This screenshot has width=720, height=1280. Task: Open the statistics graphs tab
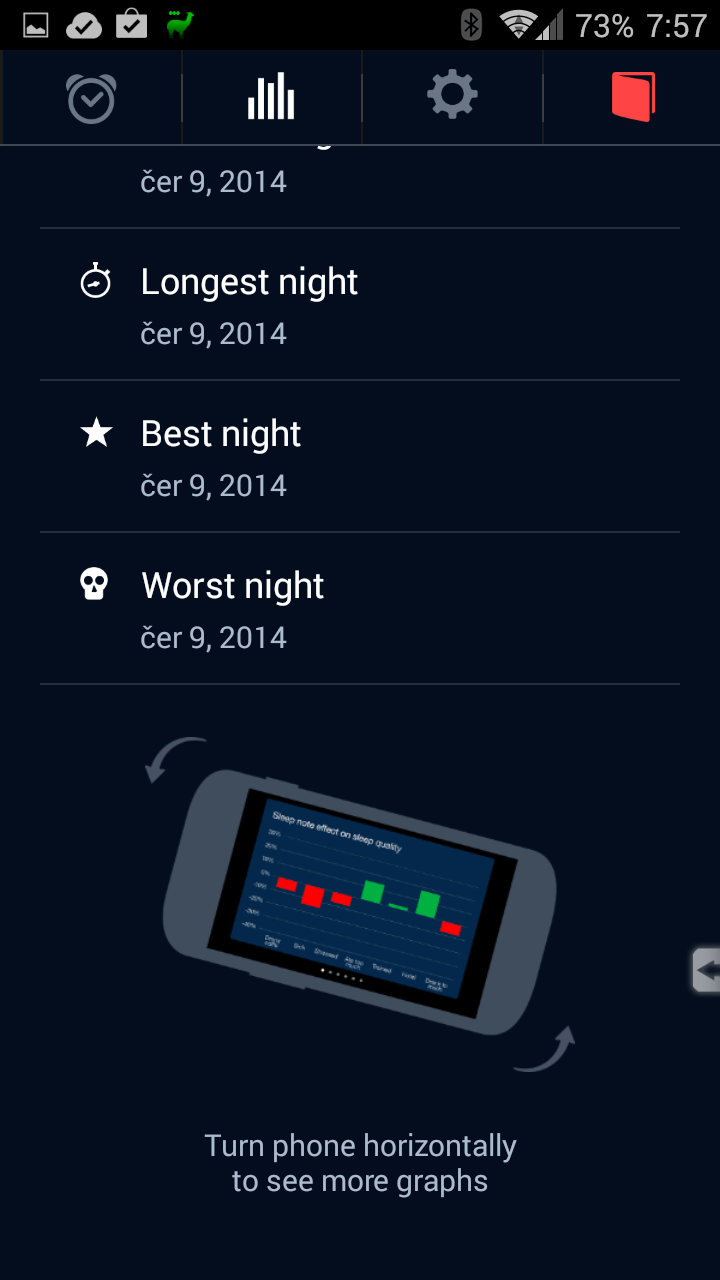271,98
